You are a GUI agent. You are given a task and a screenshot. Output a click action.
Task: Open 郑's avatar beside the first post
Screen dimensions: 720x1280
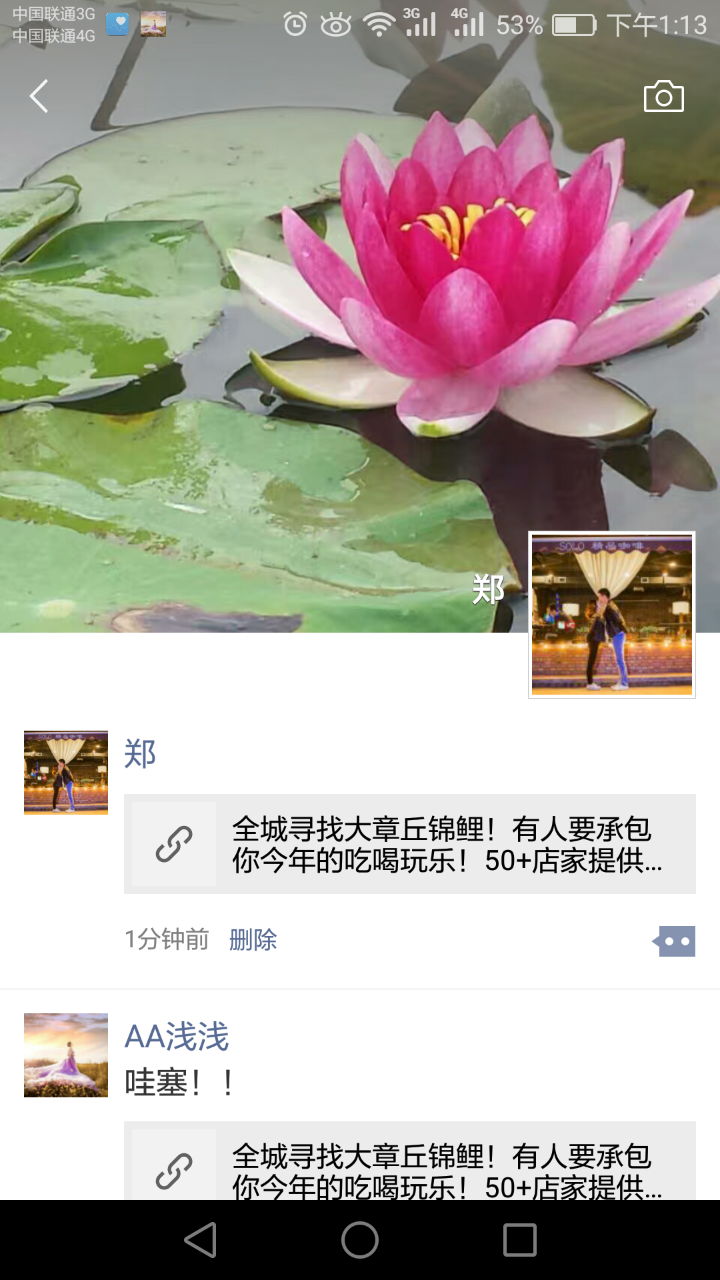coord(66,772)
